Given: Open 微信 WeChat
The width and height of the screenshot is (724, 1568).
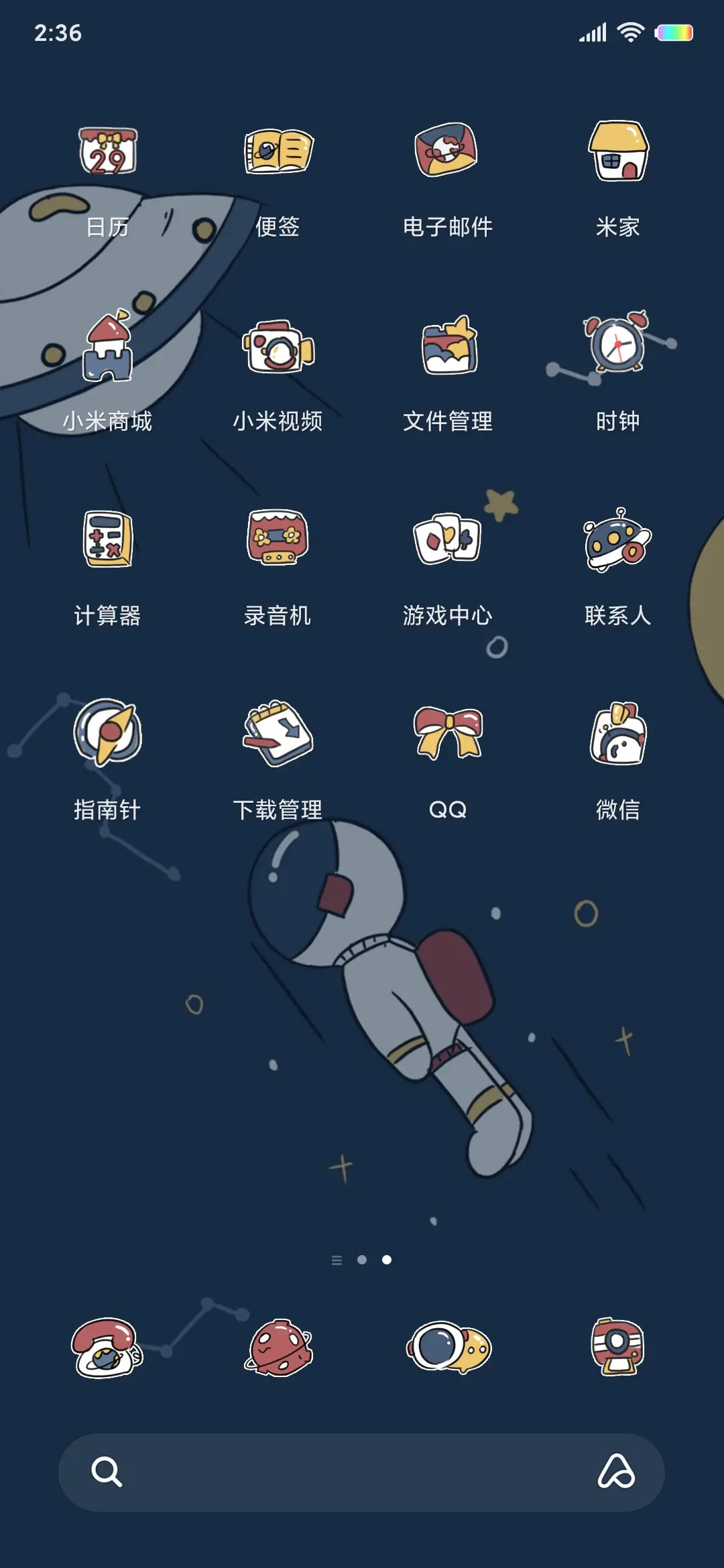Looking at the screenshot, I should tap(617, 734).
